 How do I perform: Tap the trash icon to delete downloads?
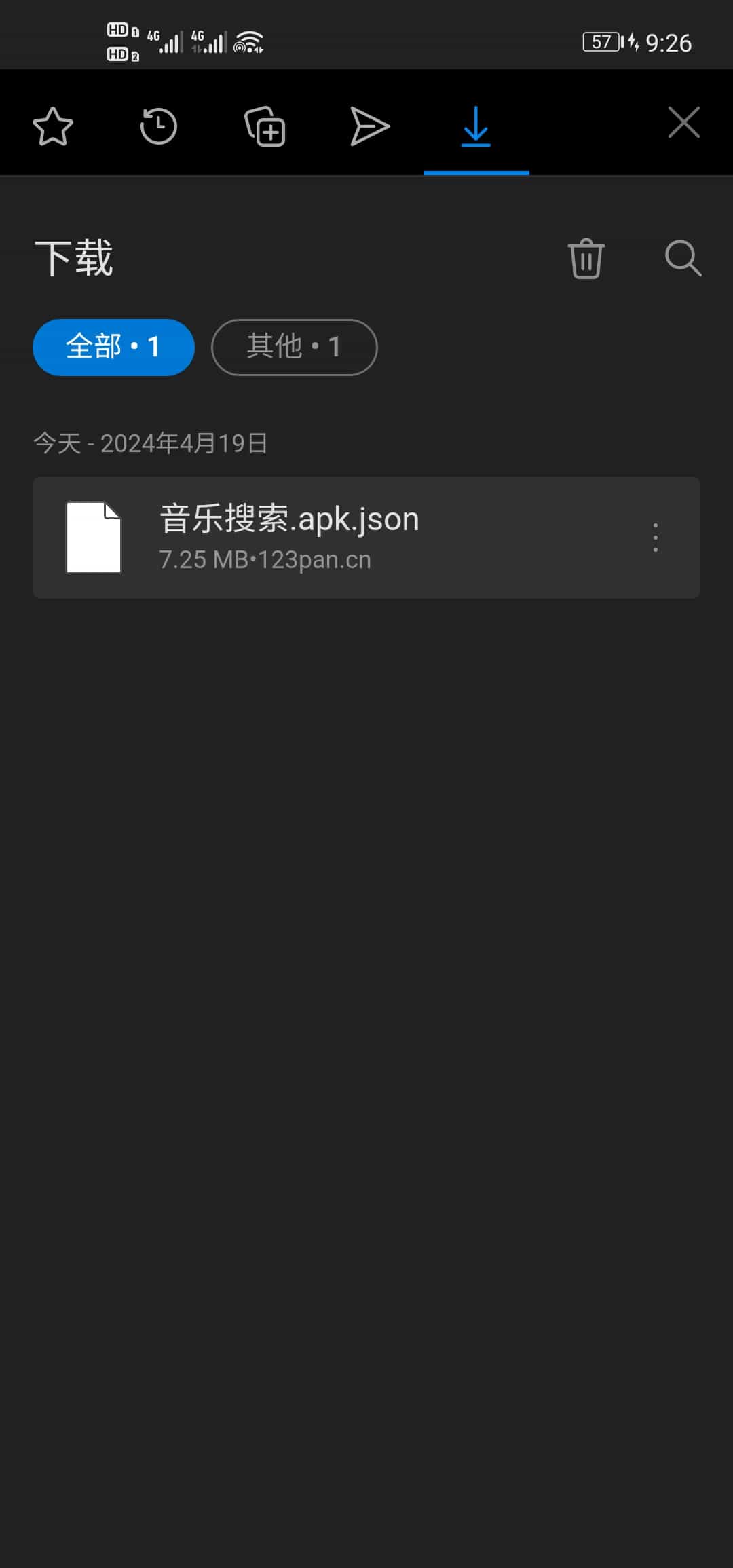coord(586,259)
